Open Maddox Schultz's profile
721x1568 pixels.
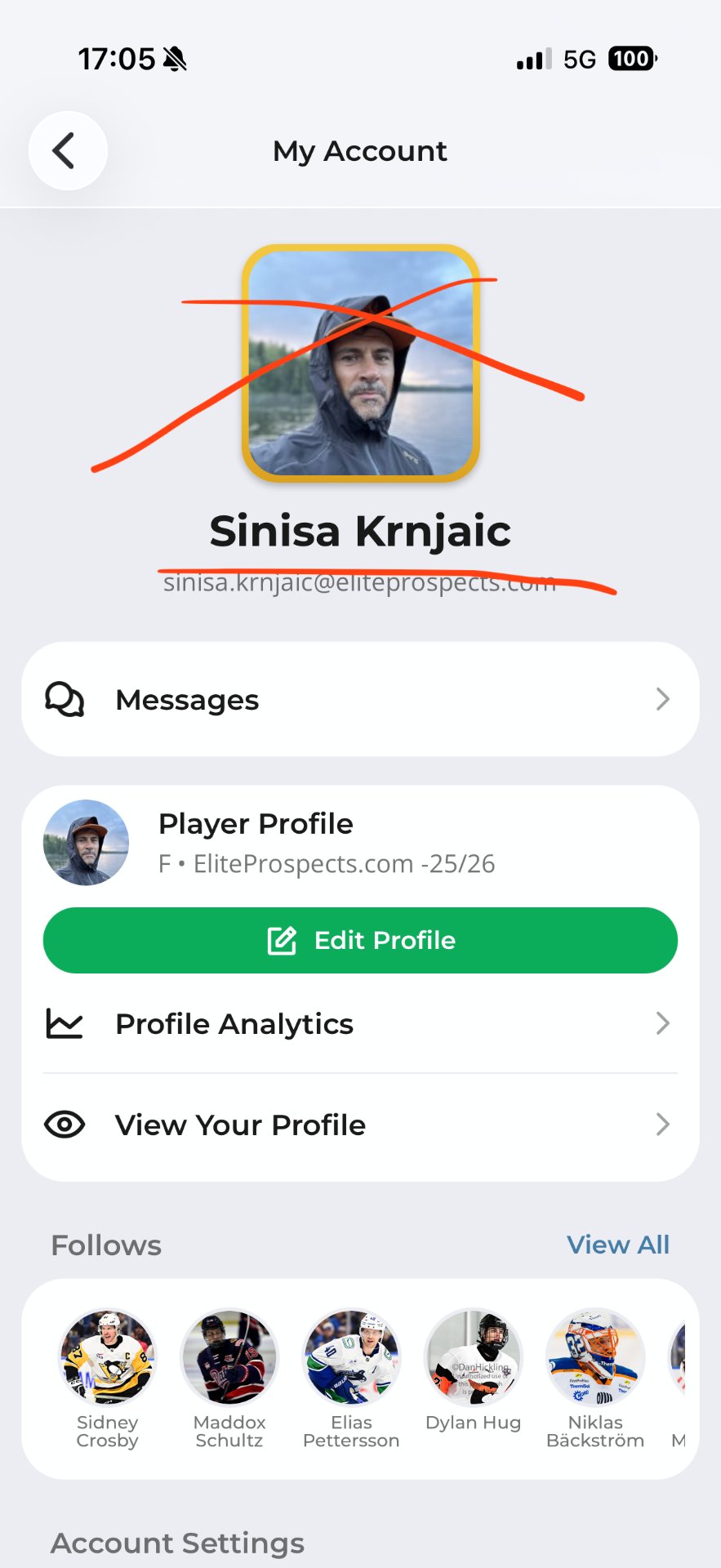[x=229, y=1358]
